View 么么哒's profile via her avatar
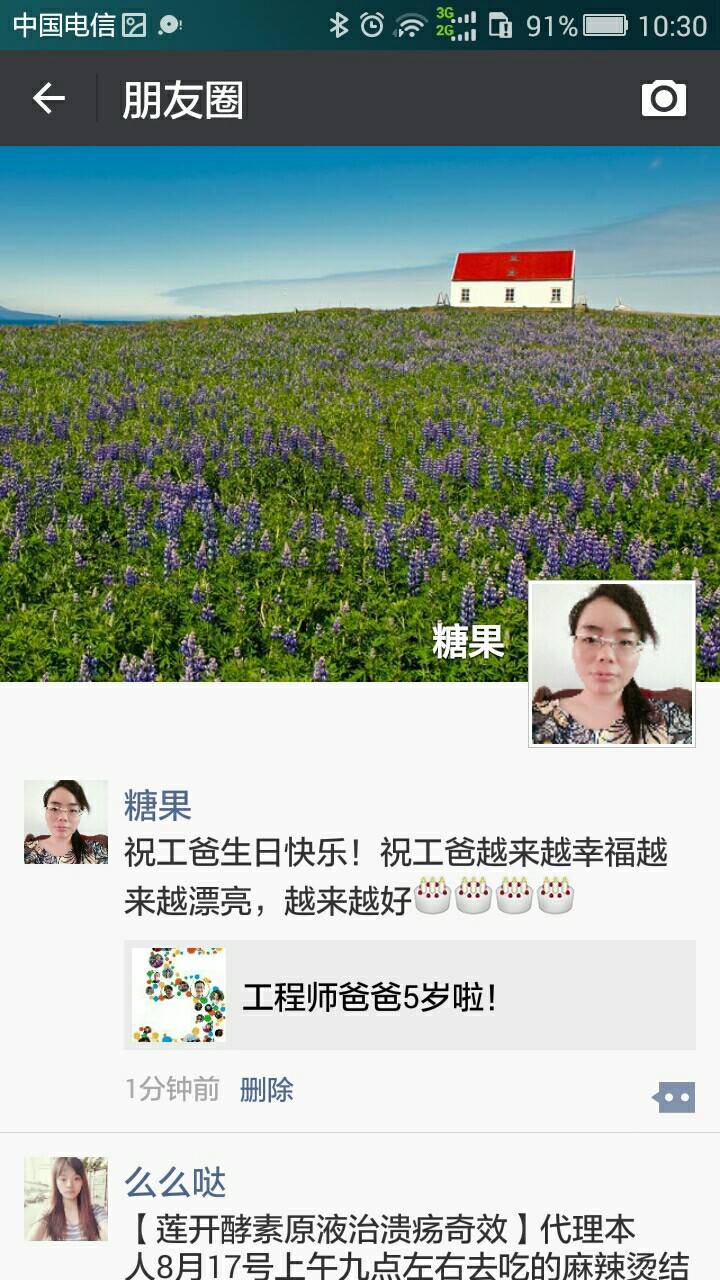 [x=66, y=1199]
